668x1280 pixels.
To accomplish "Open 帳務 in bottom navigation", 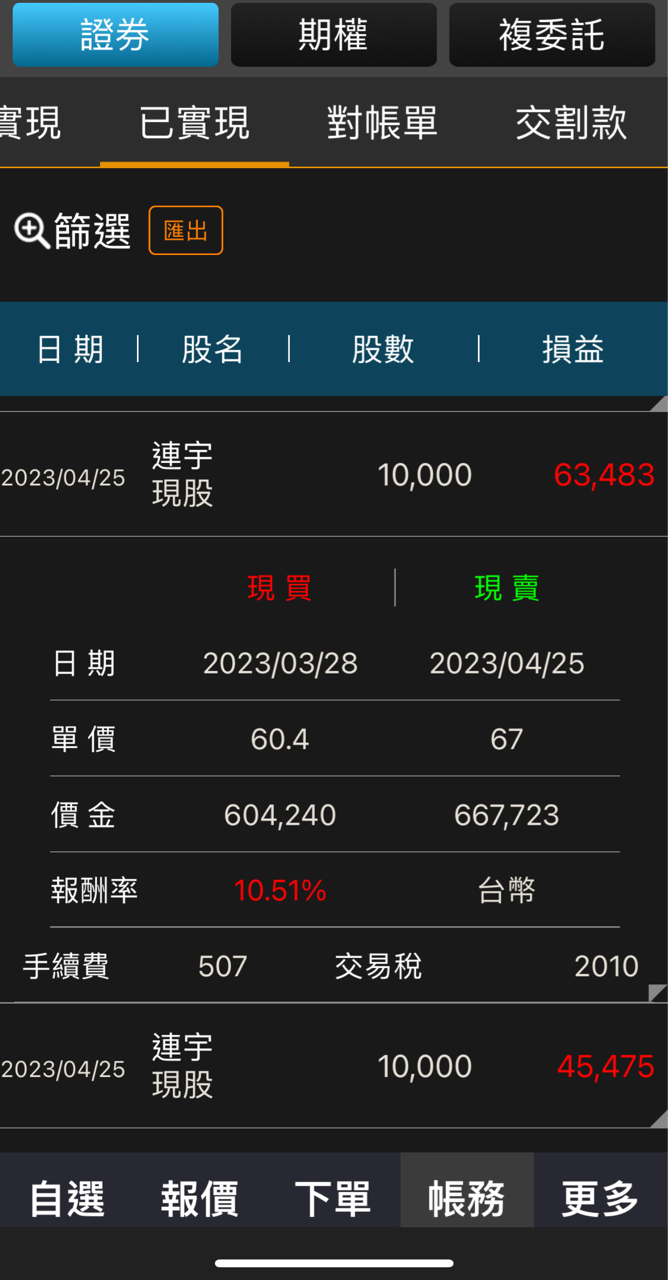I will (x=466, y=1197).
